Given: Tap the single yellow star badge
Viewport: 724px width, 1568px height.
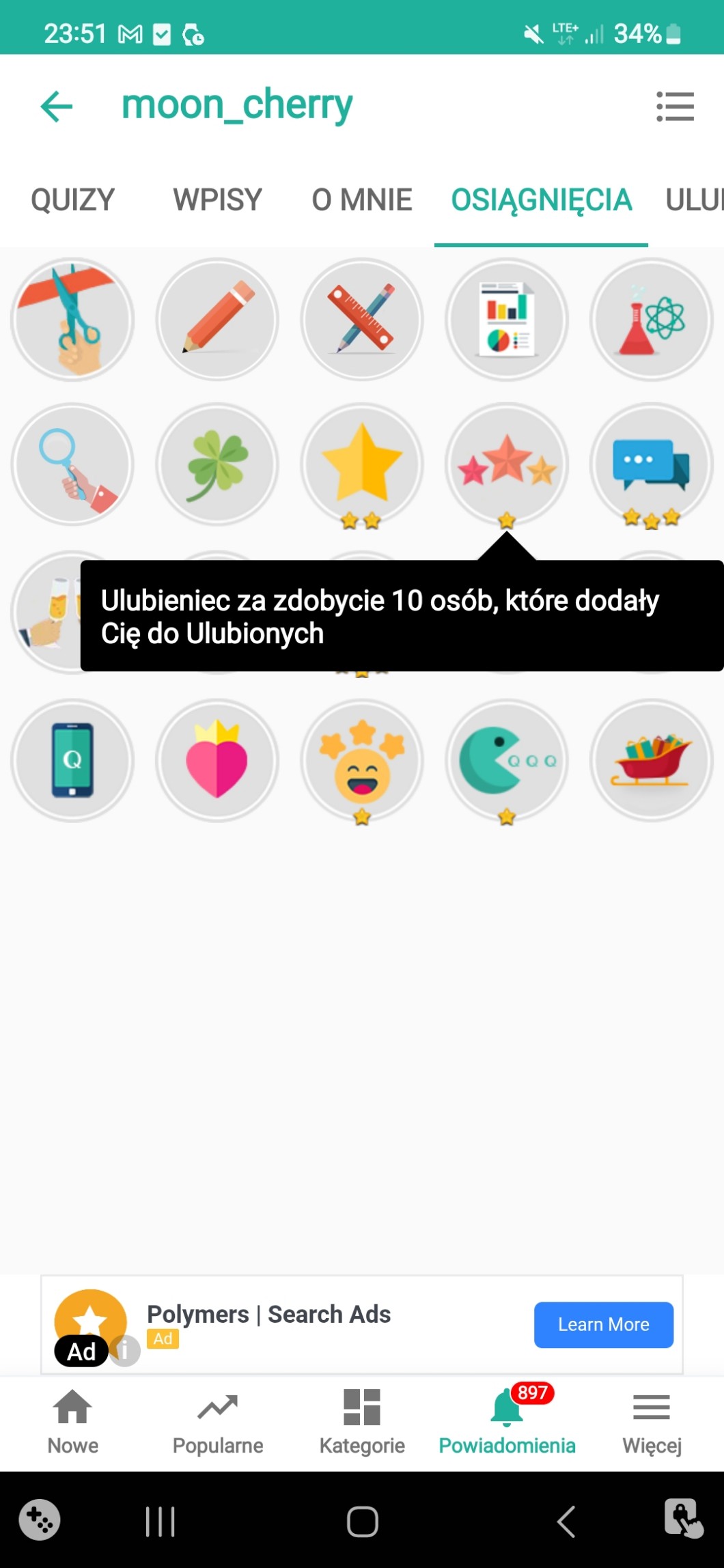Looking at the screenshot, I should tap(362, 464).
